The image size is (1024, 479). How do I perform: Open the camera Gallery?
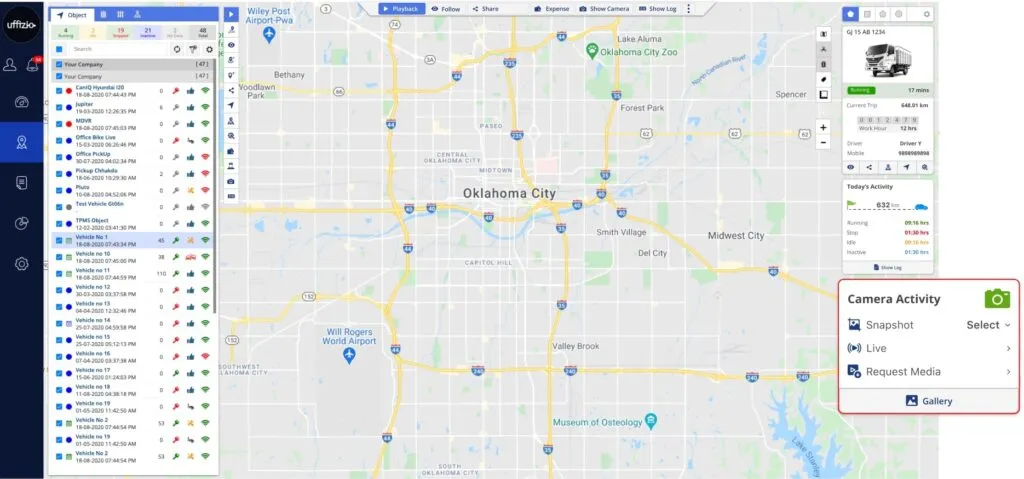[929, 401]
